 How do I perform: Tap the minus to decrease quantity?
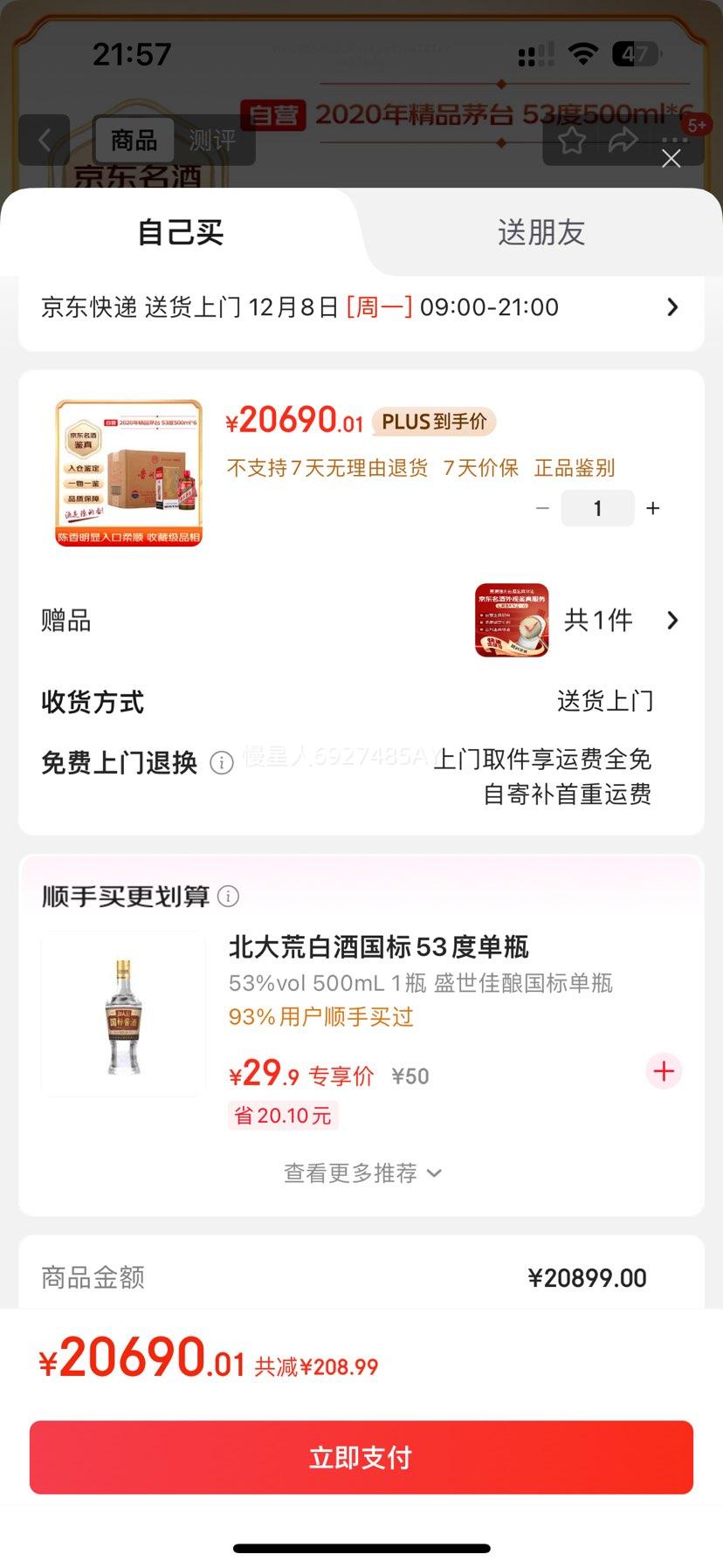click(541, 507)
